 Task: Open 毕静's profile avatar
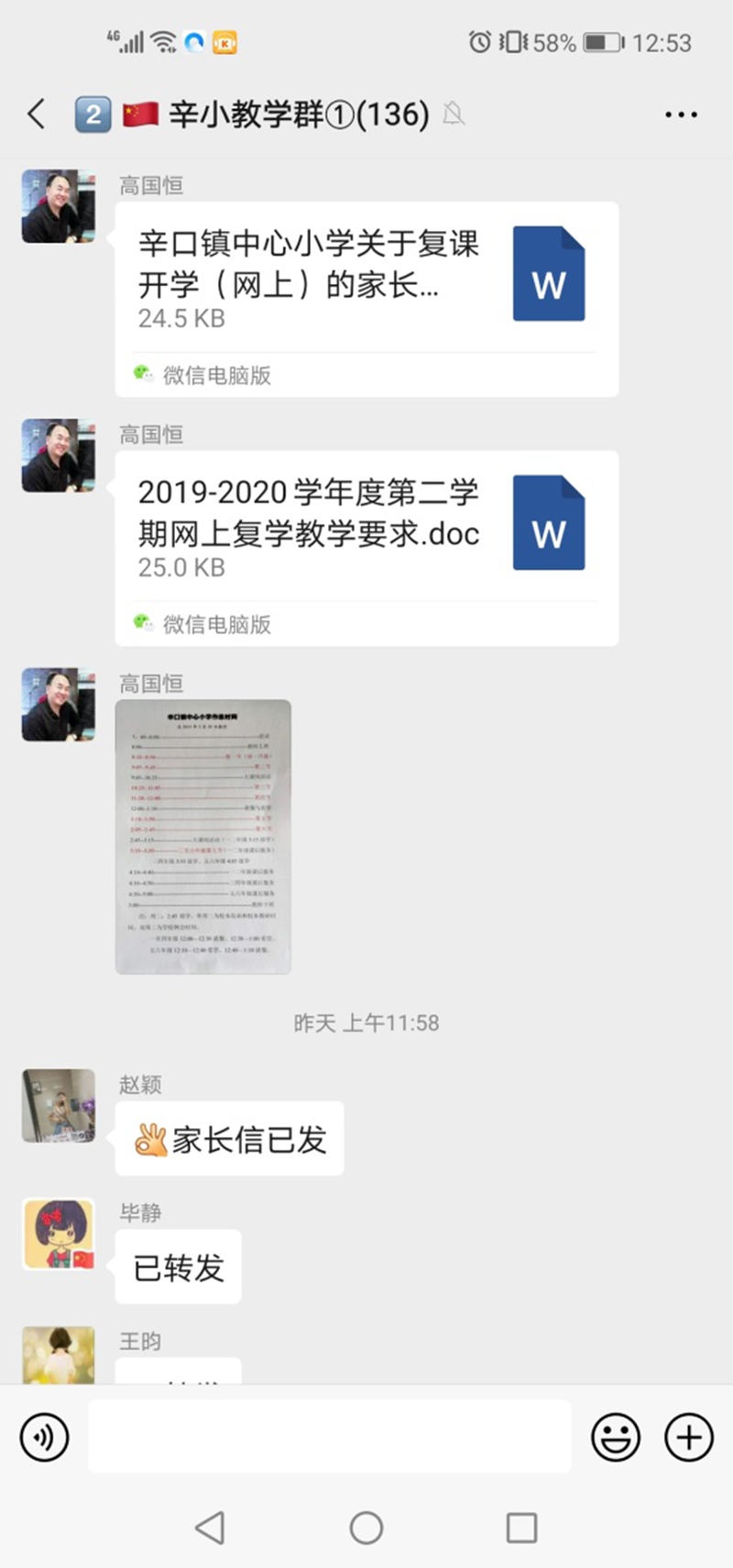pyautogui.click(x=59, y=1234)
